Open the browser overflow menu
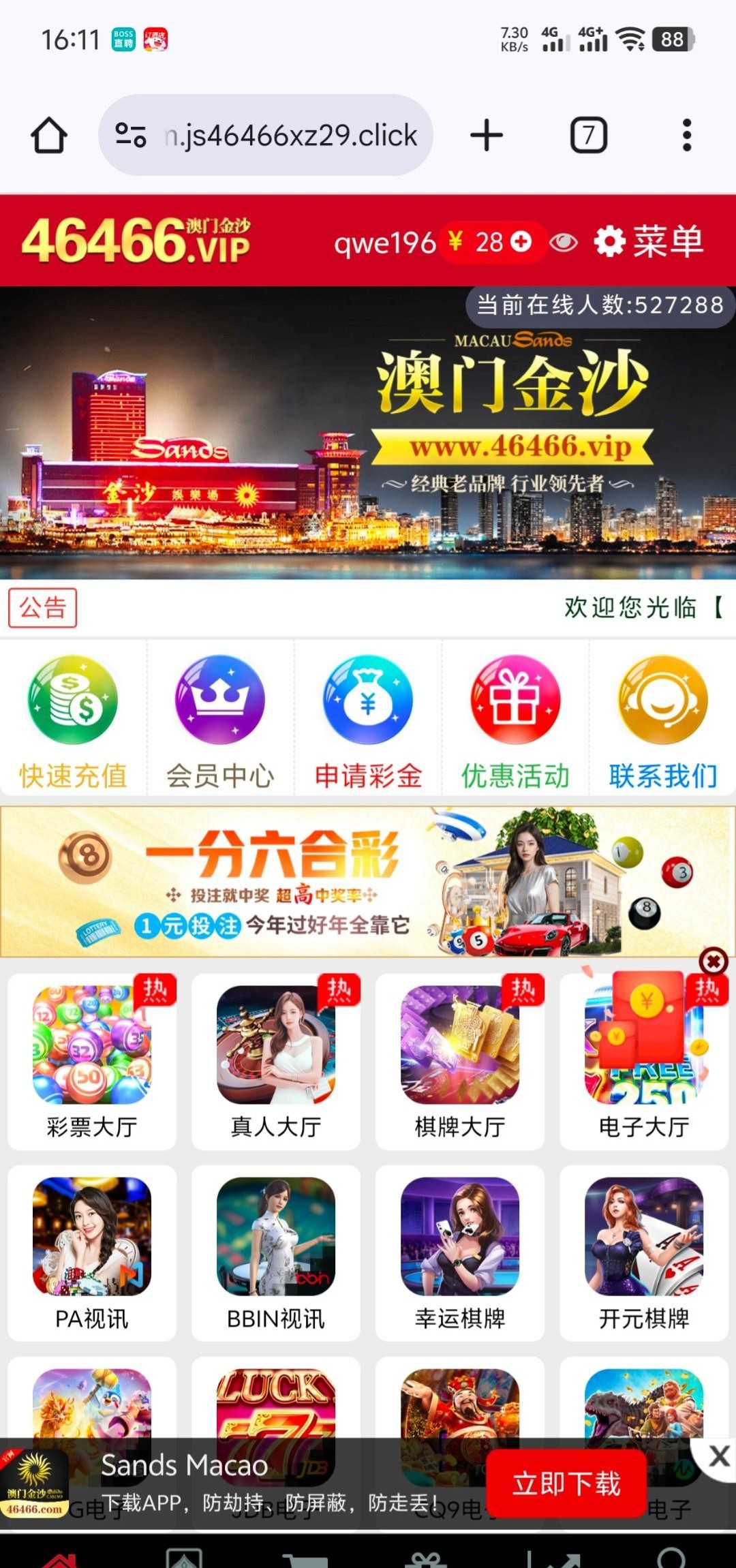Viewport: 736px width, 1568px height. point(686,136)
